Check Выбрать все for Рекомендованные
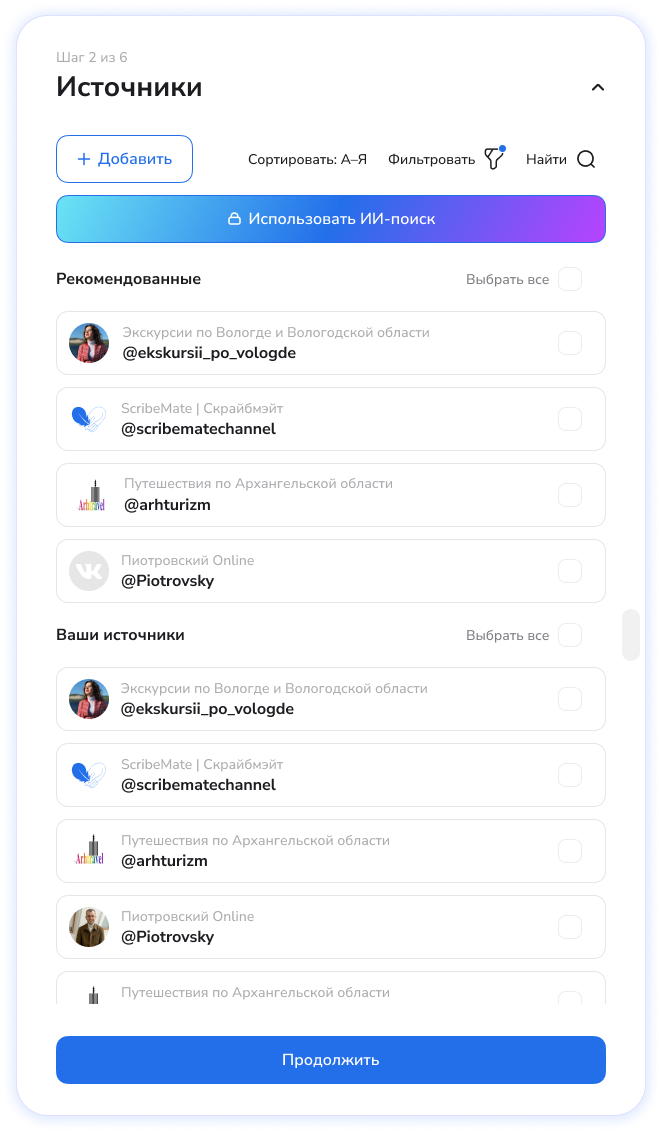Image resolution: width=662 pixels, height=1133 pixels. coord(570,279)
